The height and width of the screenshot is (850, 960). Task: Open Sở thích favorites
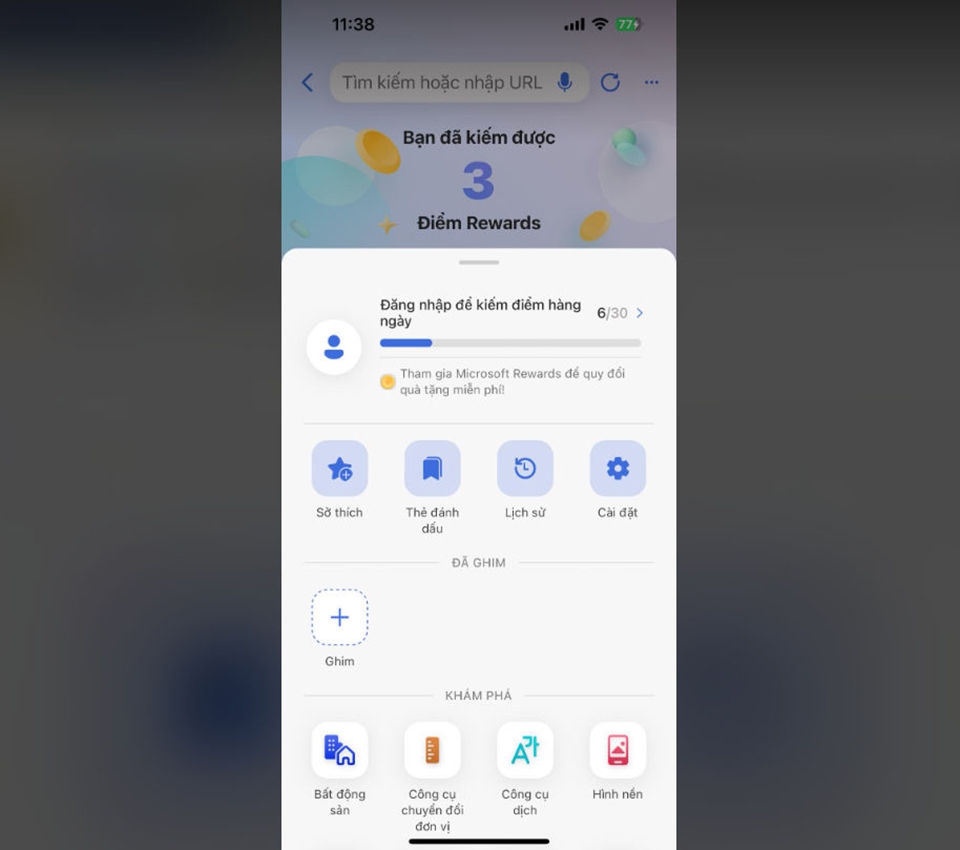(340, 469)
